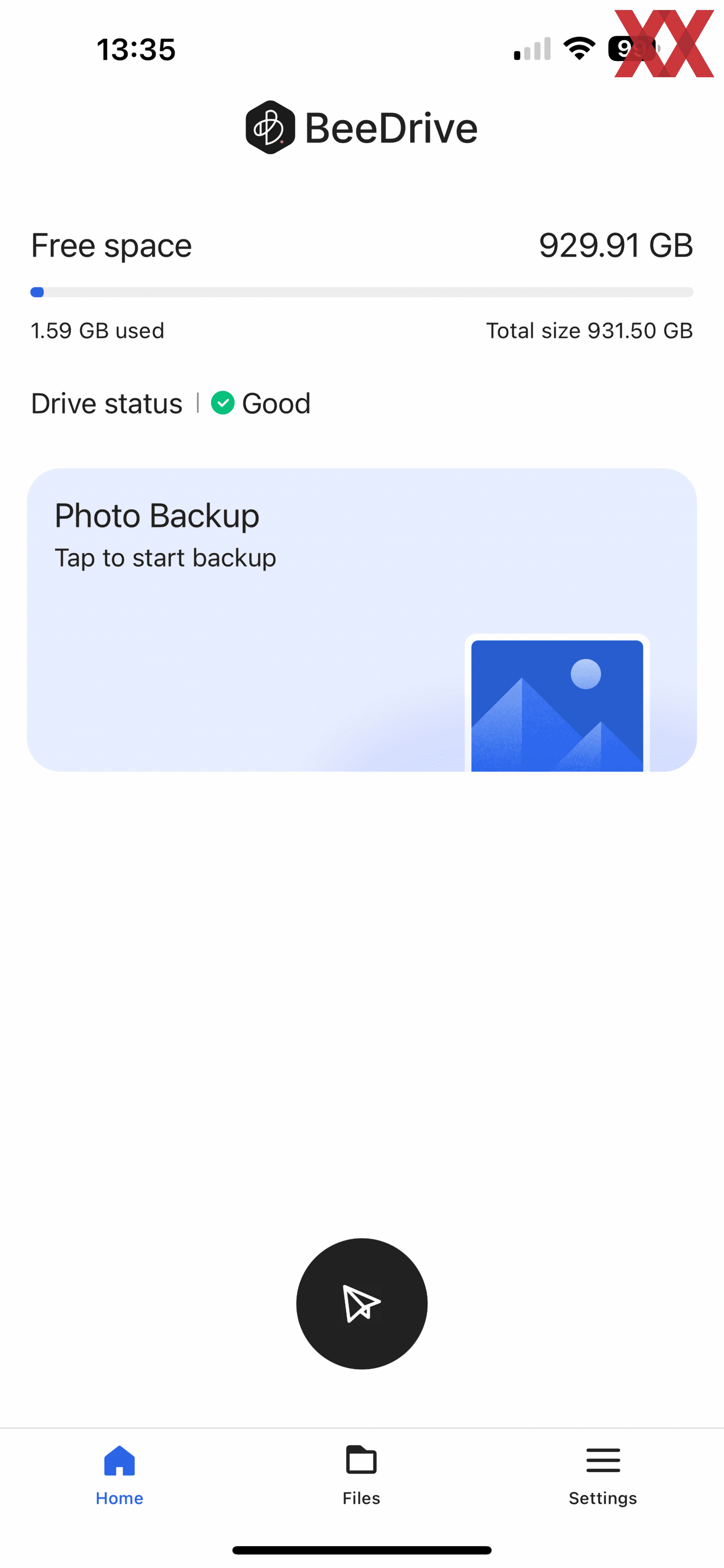Tap the paper plane send button
This screenshot has width=724, height=1568.
362,1303
